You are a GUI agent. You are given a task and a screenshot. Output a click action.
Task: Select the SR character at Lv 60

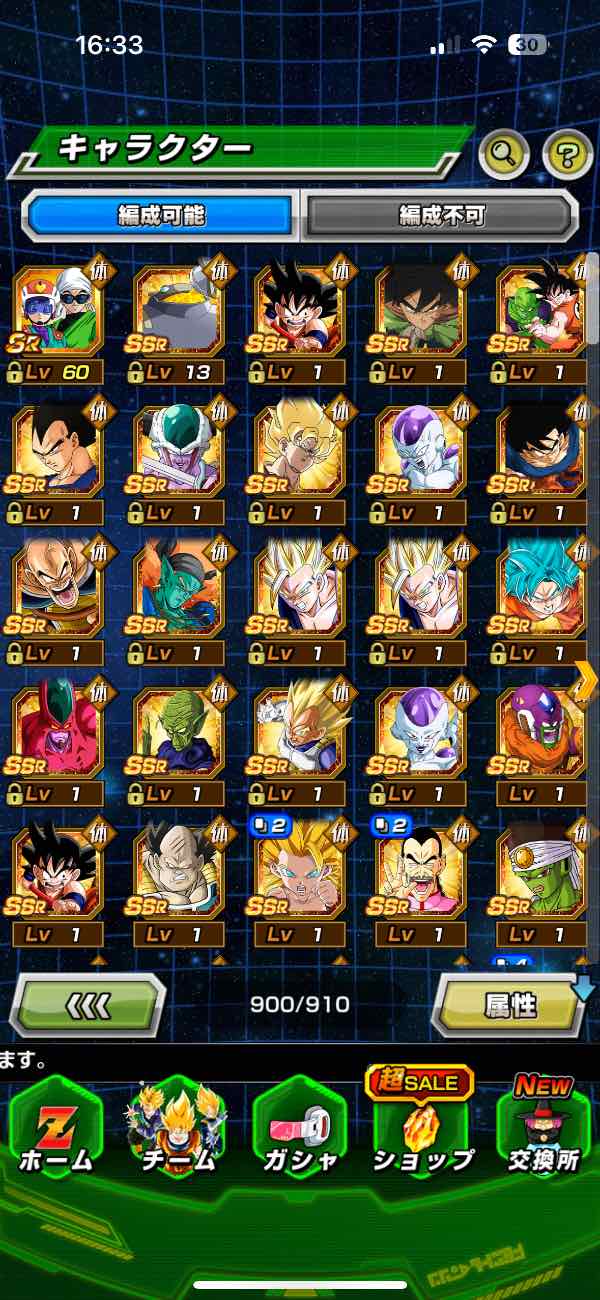click(57, 325)
